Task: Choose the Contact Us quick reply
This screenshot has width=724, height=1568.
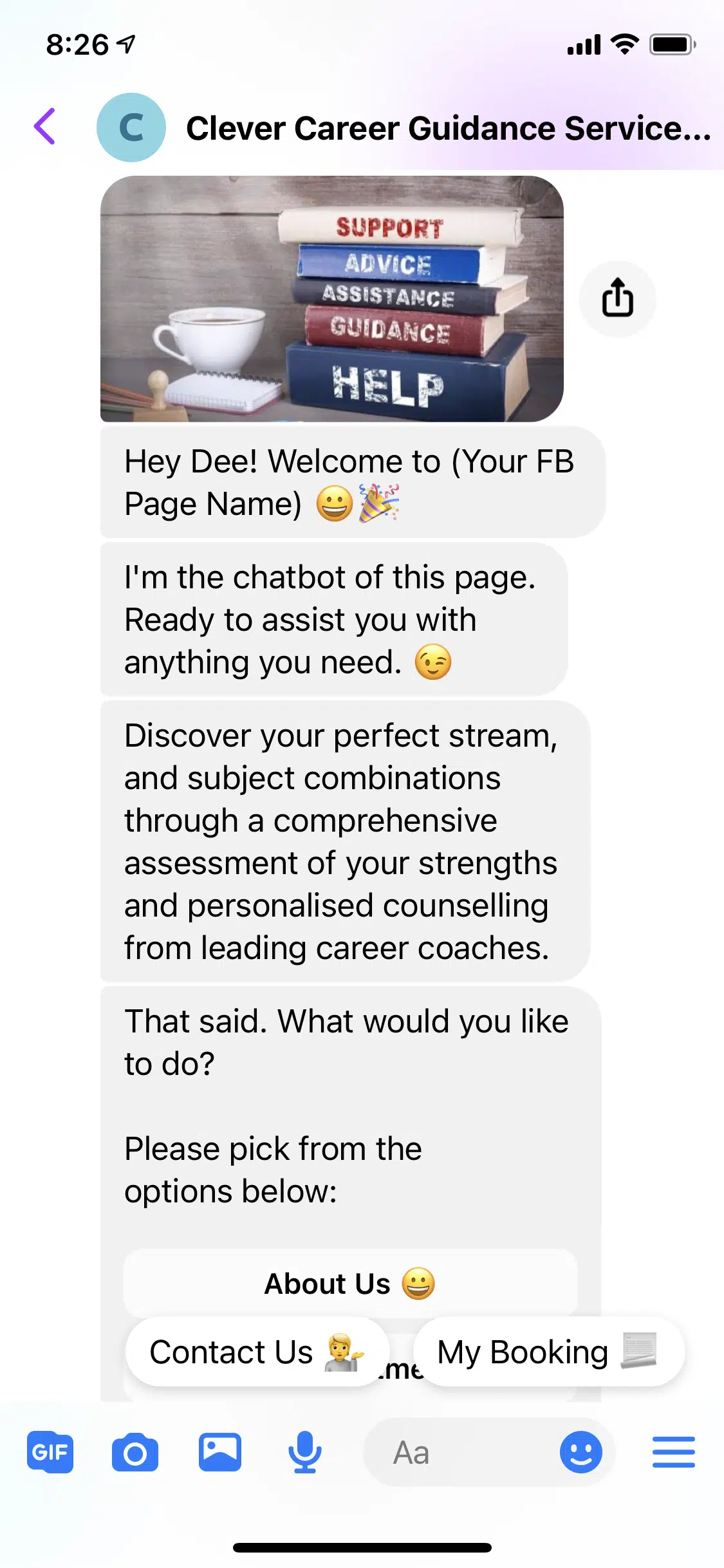Action: click(x=257, y=1352)
